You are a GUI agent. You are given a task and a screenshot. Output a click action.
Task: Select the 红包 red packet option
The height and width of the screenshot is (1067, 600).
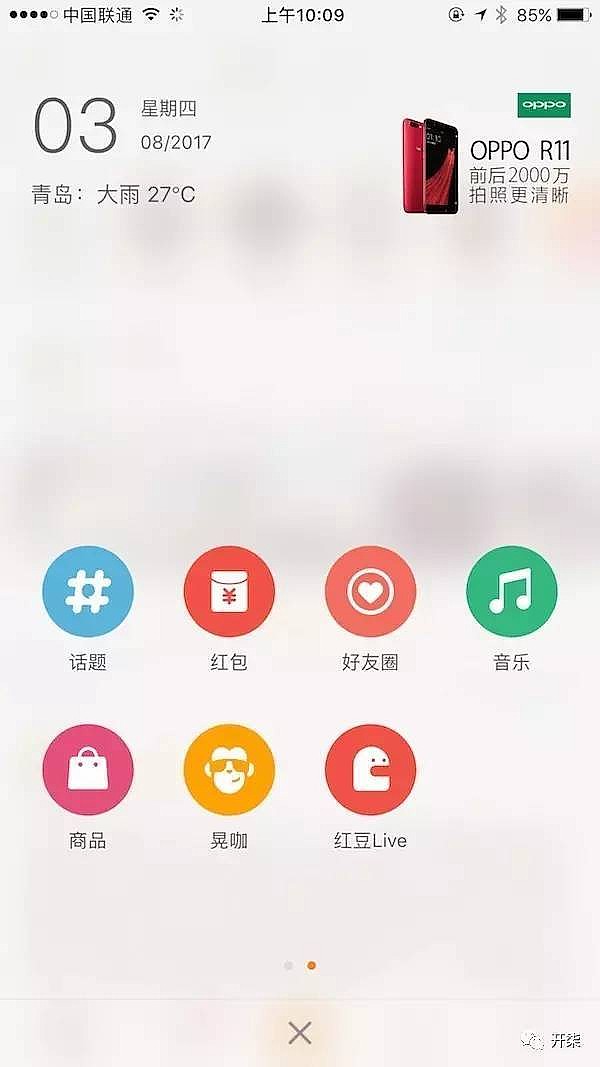(x=229, y=592)
